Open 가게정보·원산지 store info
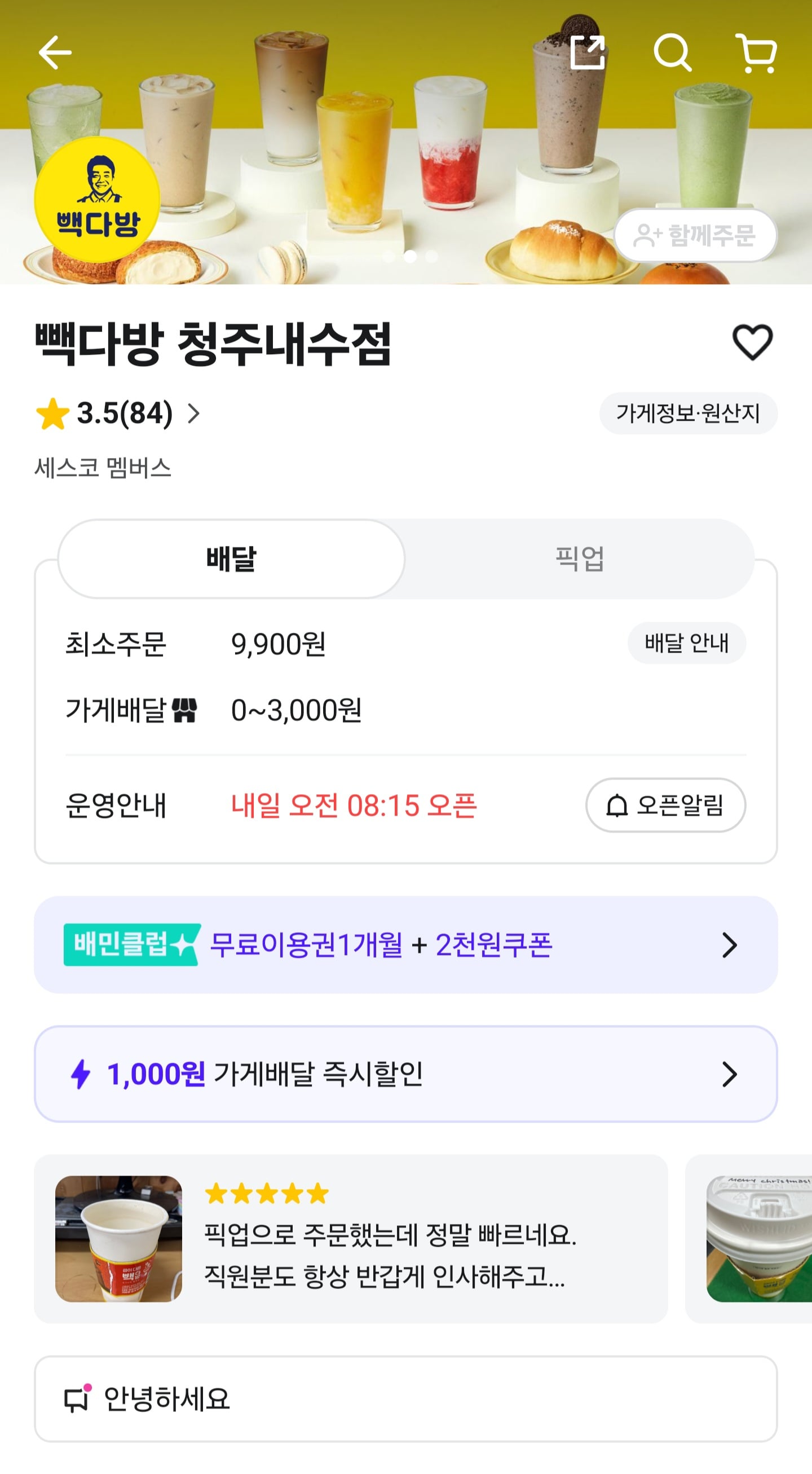The width and height of the screenshot is (812, 1474). click(688, 413)
